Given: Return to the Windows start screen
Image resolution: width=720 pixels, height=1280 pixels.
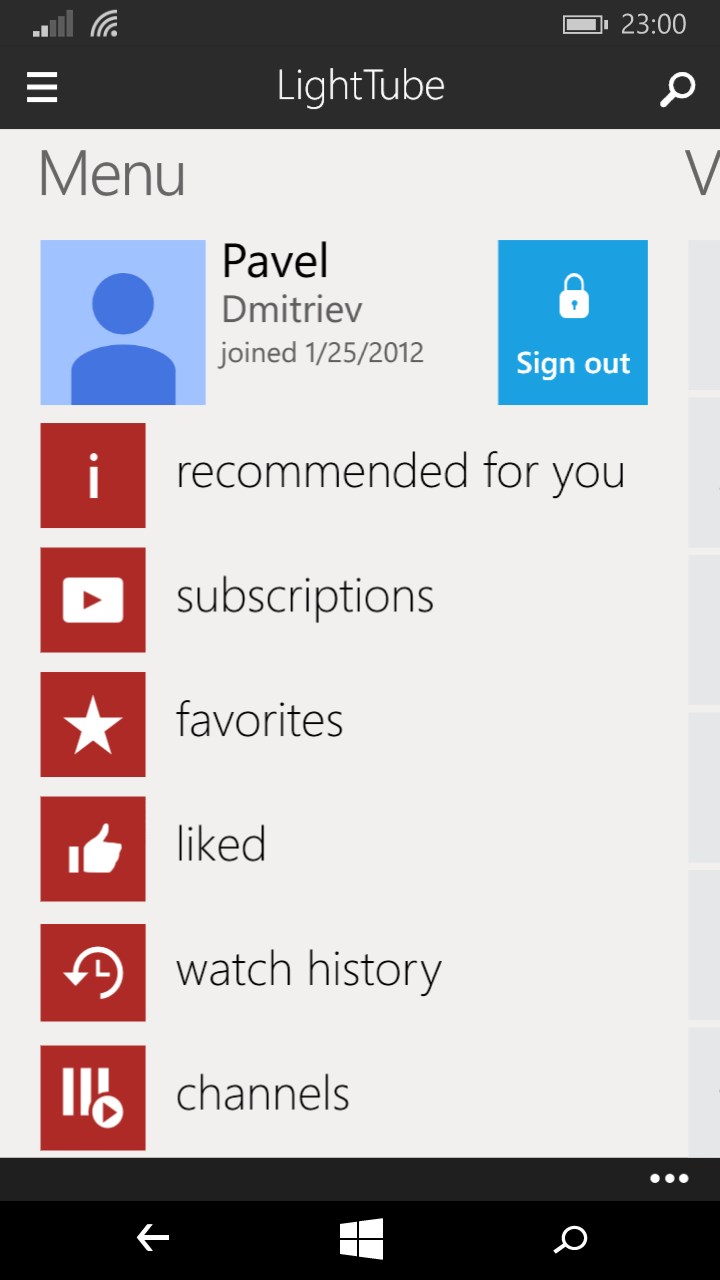Looking at the screenshot, I should pyautogui.click(x=361, y=1240).
